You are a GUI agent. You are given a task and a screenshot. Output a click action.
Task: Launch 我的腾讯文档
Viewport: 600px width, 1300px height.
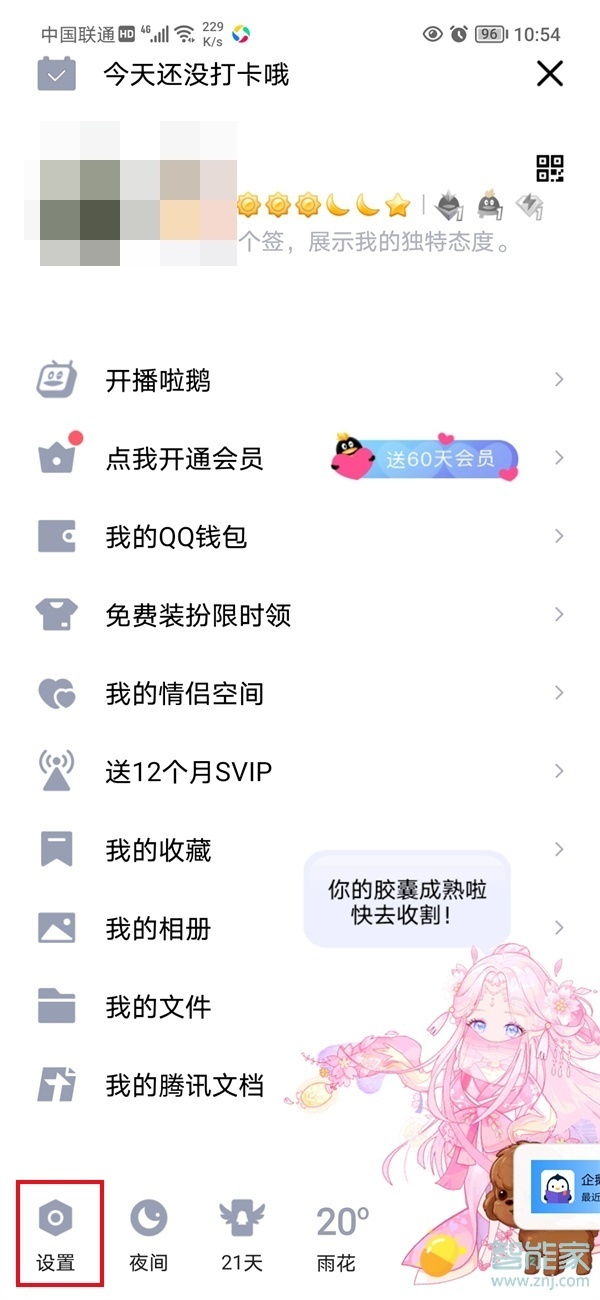(x=184, y=1084)
